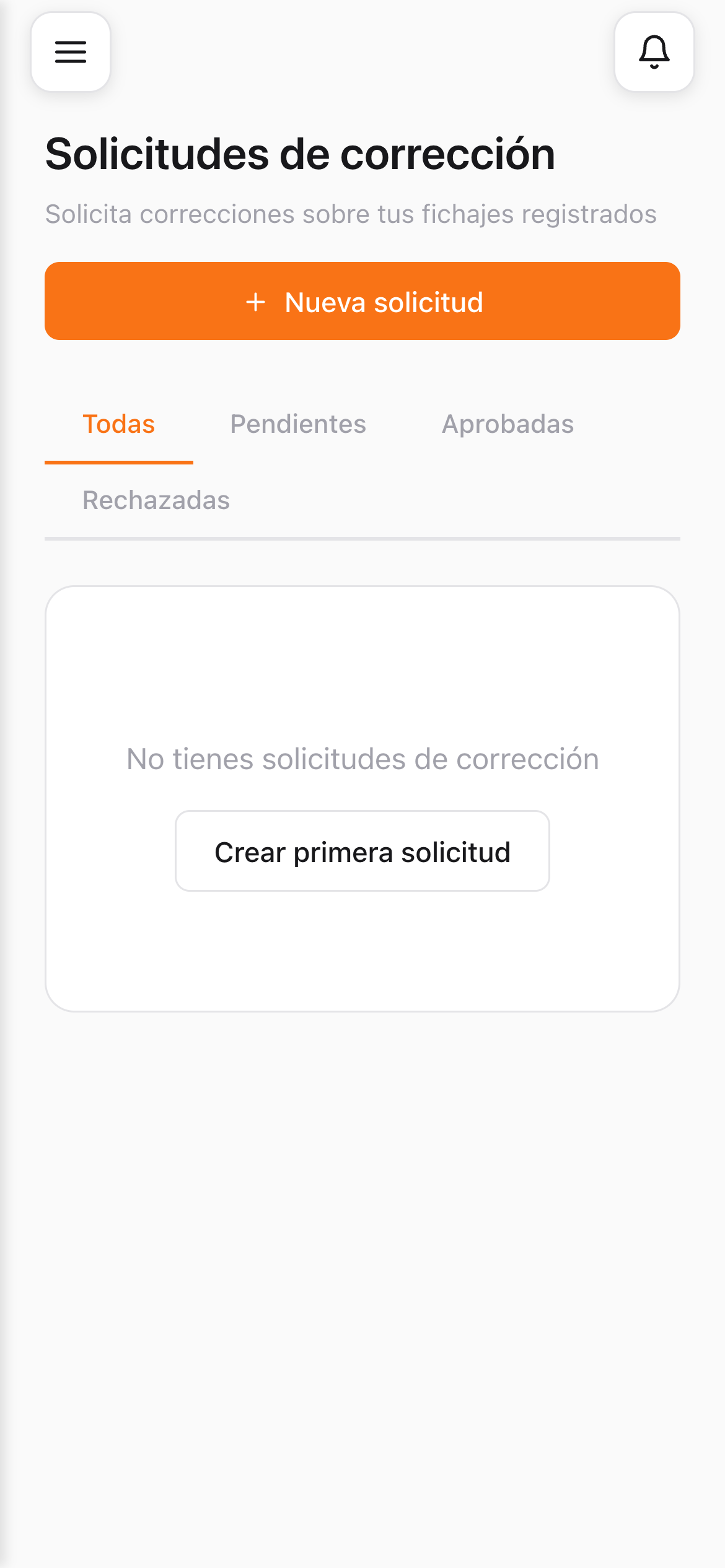Return to the Todas tab
This screenshot has width=725, height=1568.
(x=118, y=424)
